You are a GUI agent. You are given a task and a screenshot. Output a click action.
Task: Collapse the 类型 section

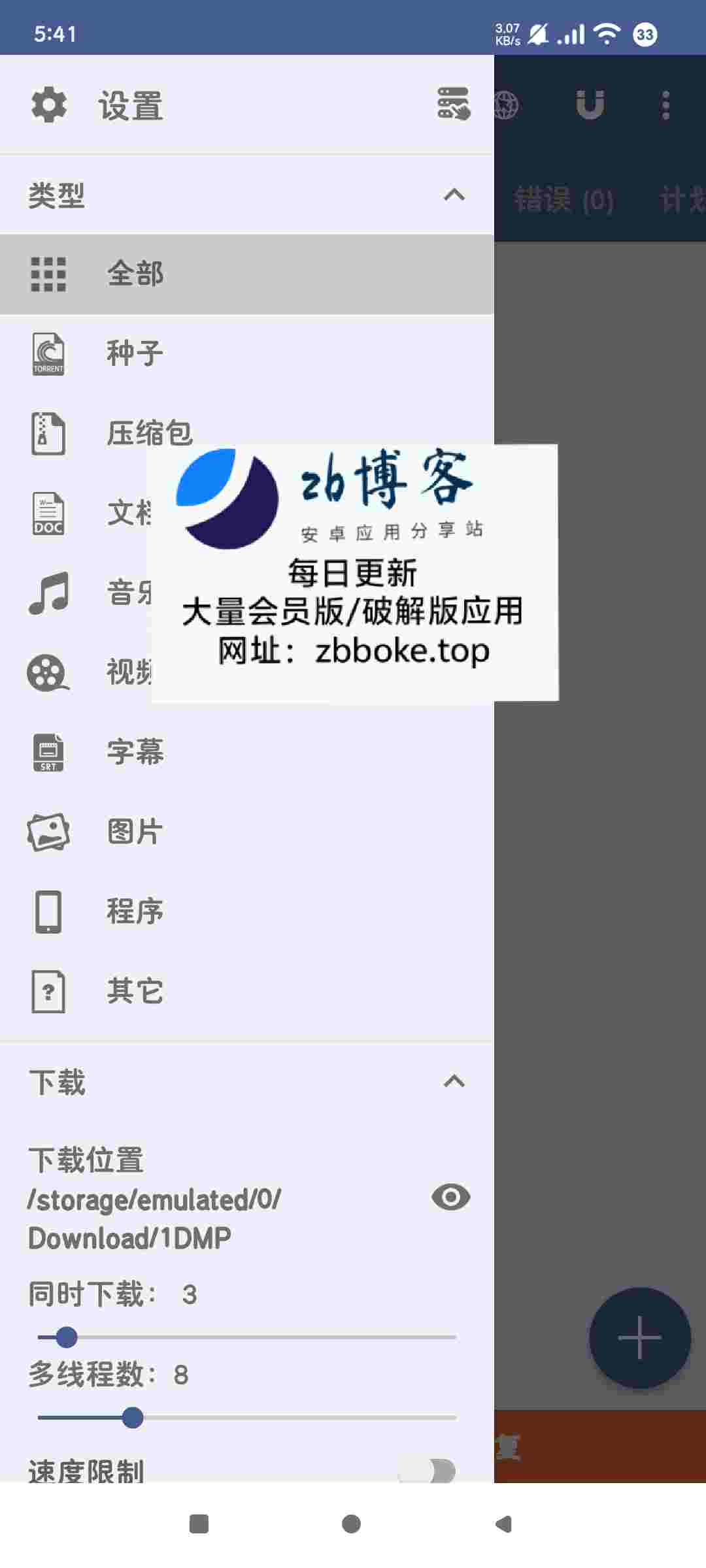pyautogui.click(x=454, y=195)
